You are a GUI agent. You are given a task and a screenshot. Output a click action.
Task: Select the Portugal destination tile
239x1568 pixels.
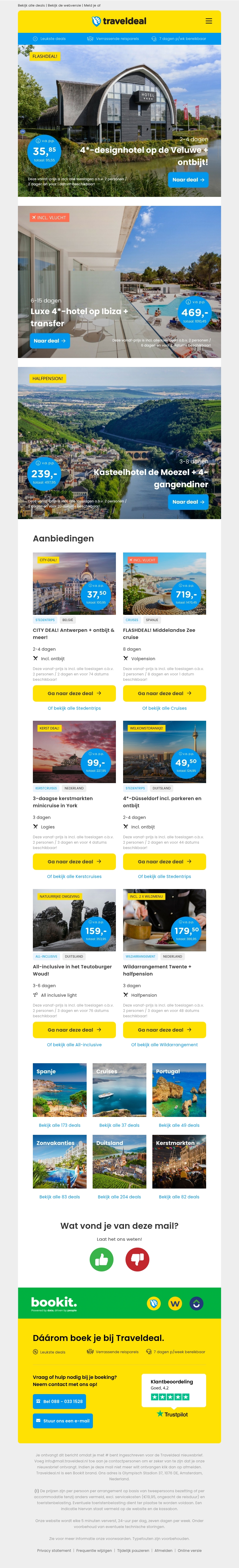[179, 1090]
